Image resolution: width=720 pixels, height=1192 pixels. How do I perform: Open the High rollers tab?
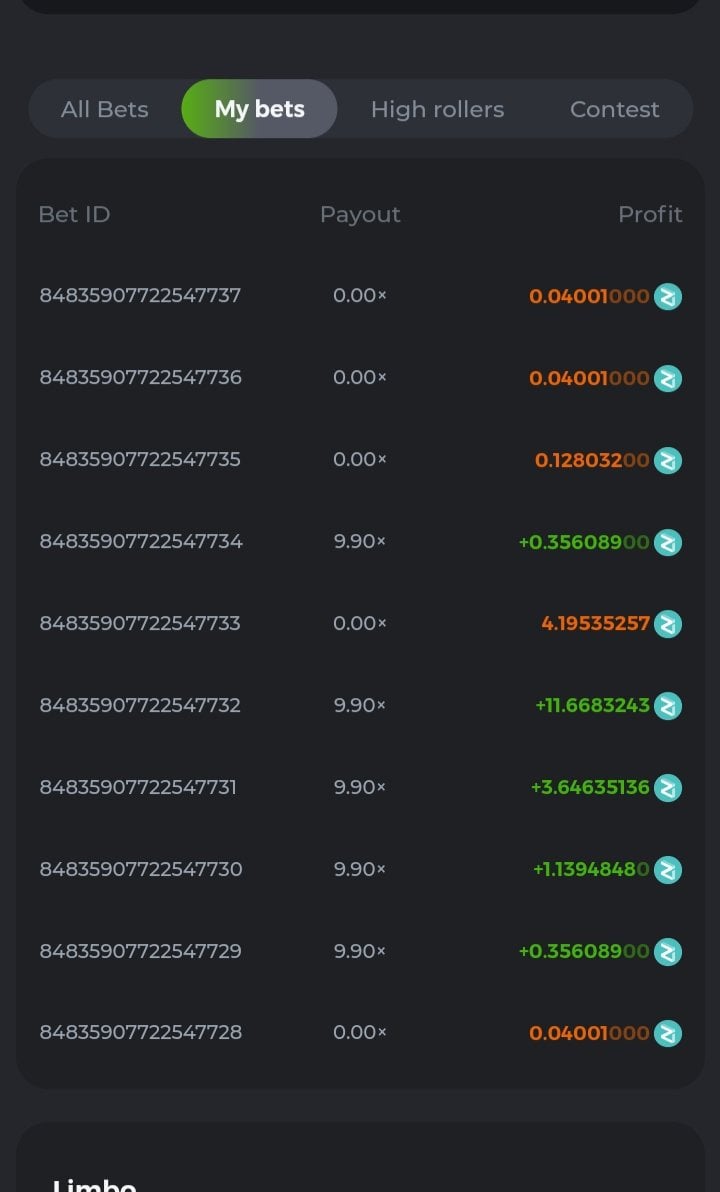pyautogui.click(x=437, y=109)
